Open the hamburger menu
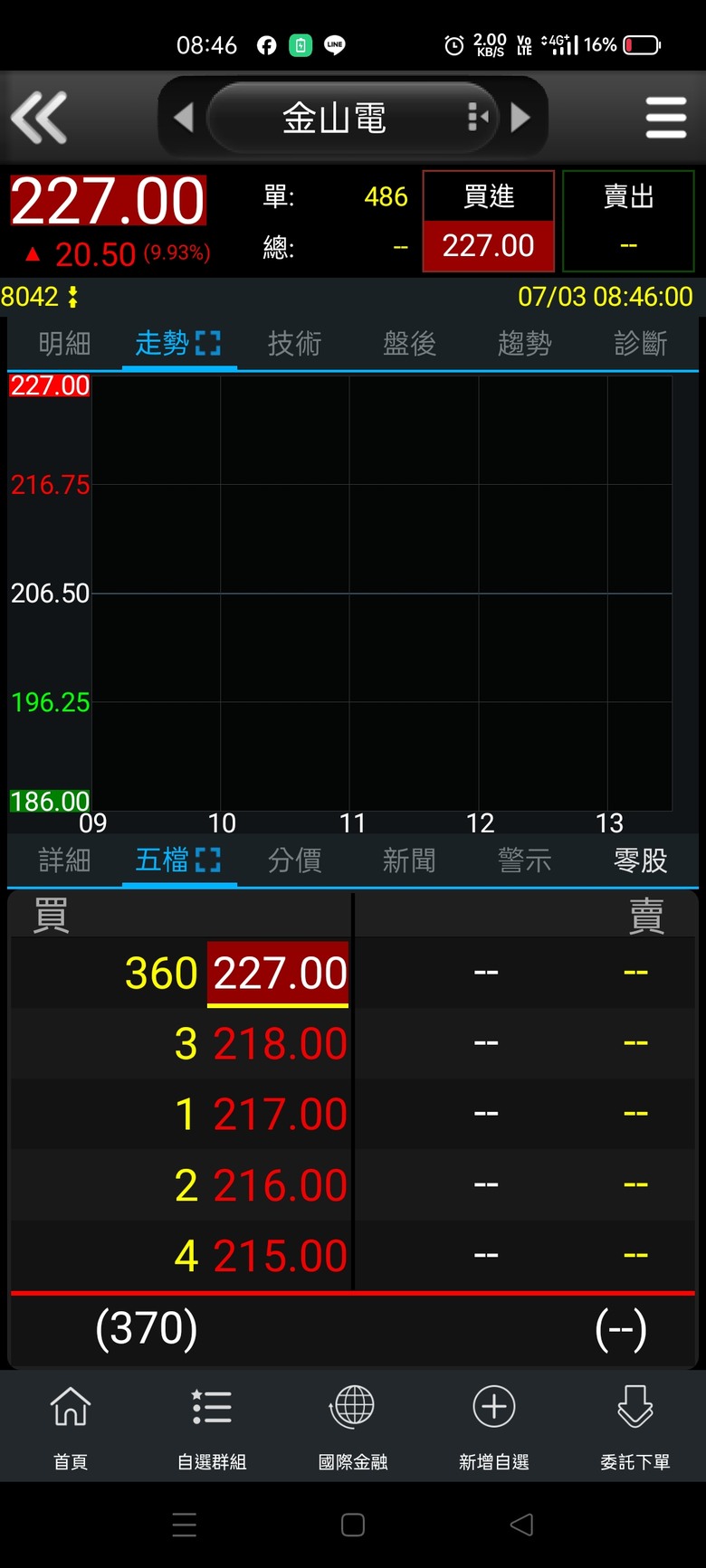706x1568 pixels. pos(666,118)
